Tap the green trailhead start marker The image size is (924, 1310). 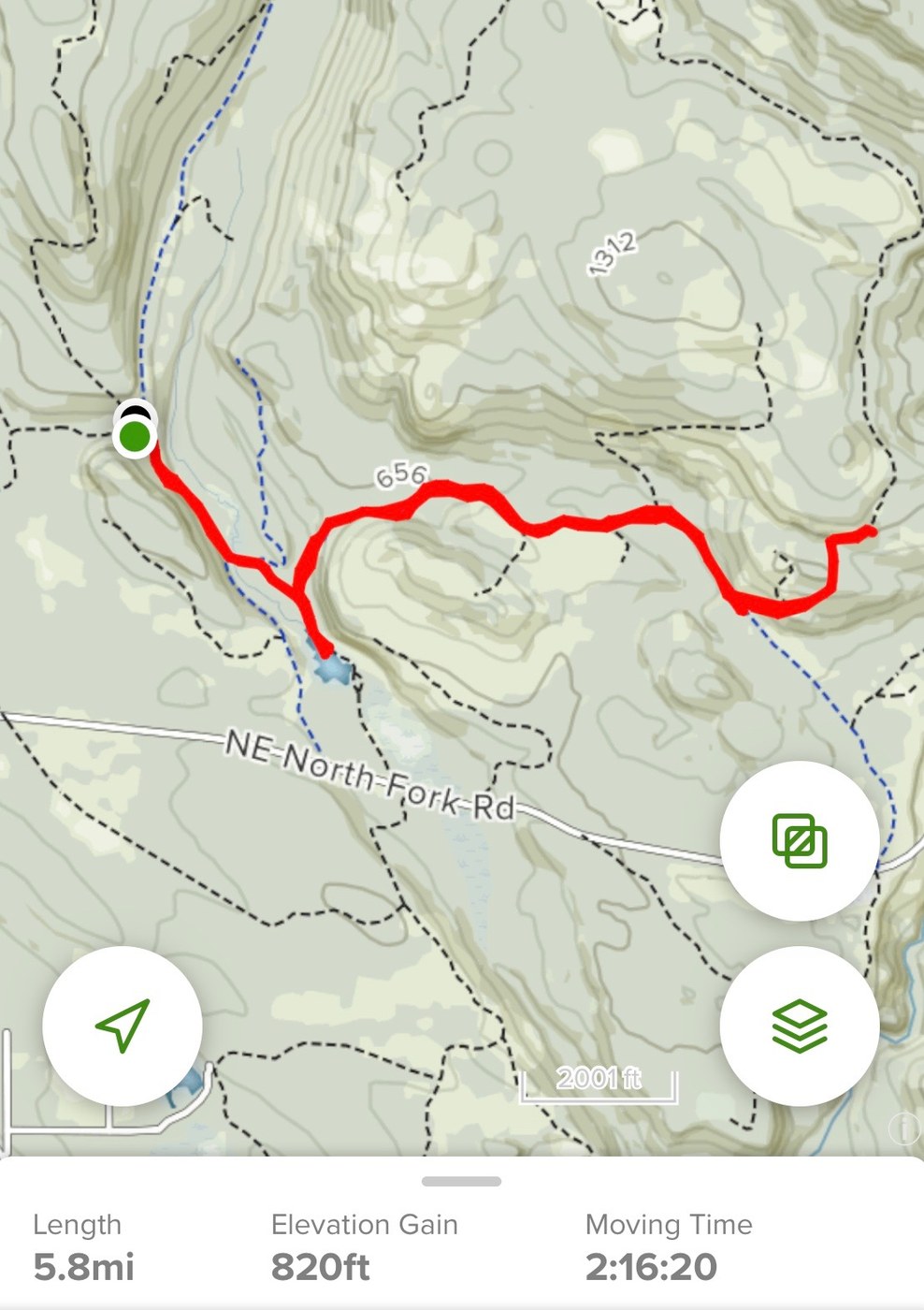coord(135,436)
